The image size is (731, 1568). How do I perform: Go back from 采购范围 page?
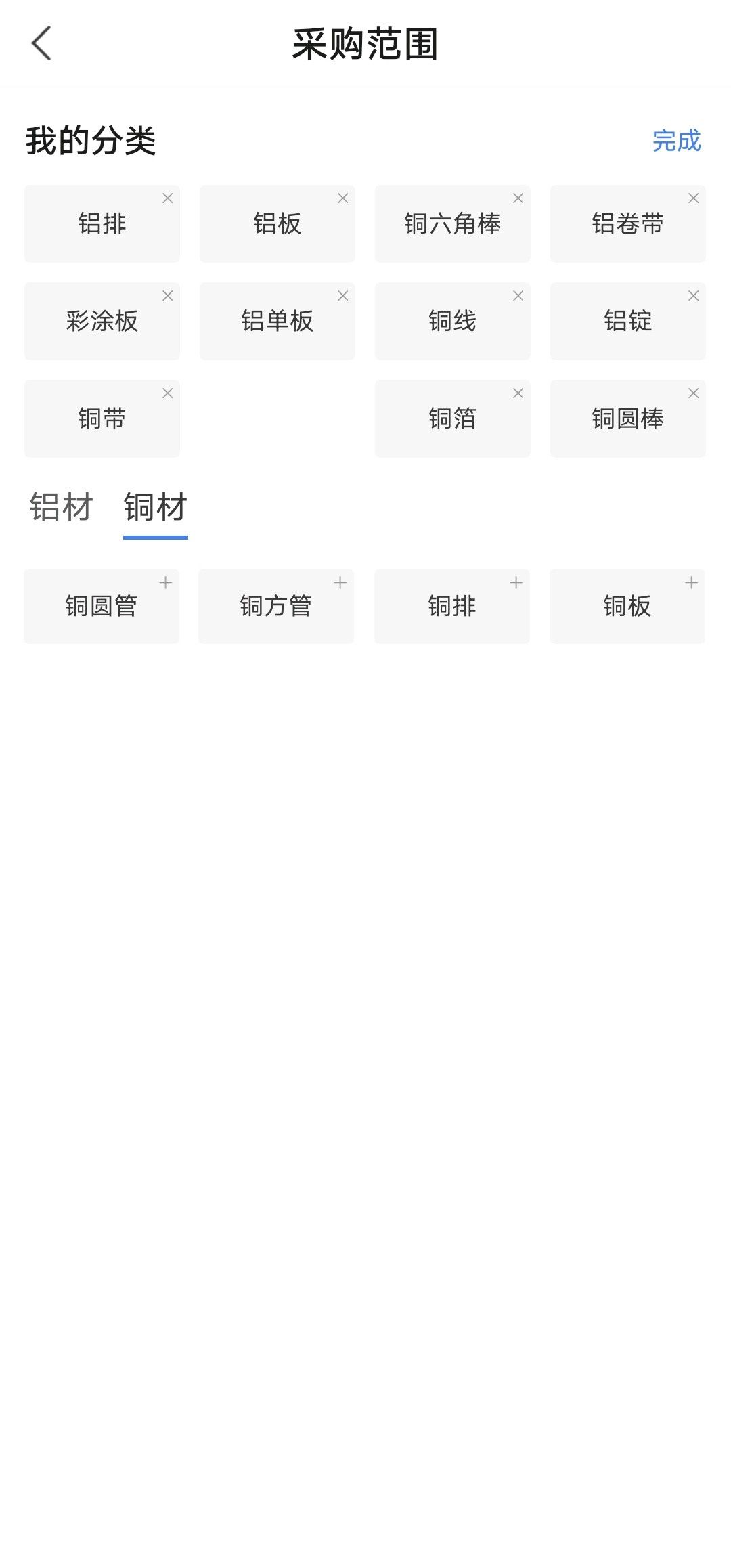41,43
